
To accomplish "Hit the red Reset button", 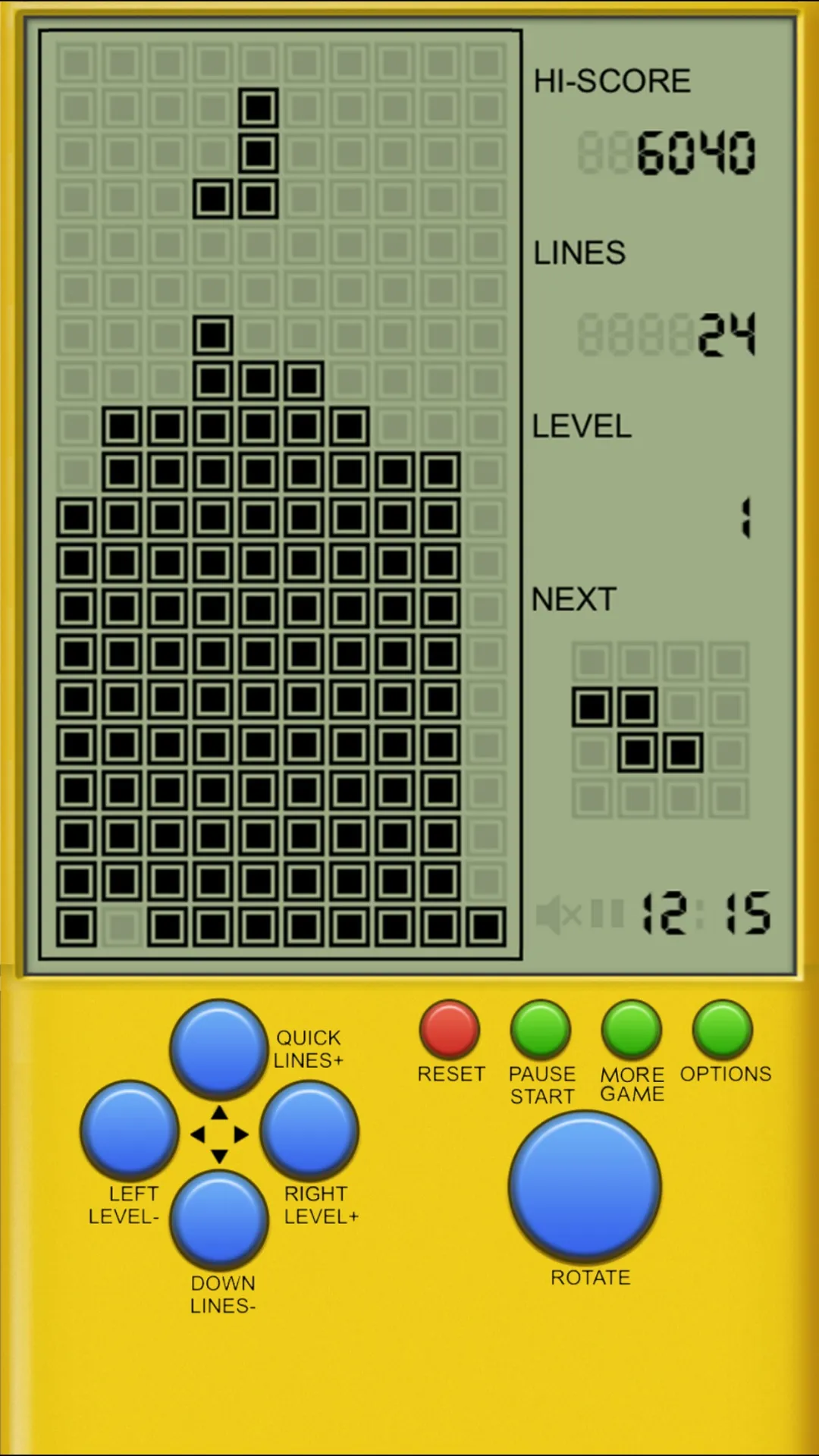I will tap(450, 1030).
